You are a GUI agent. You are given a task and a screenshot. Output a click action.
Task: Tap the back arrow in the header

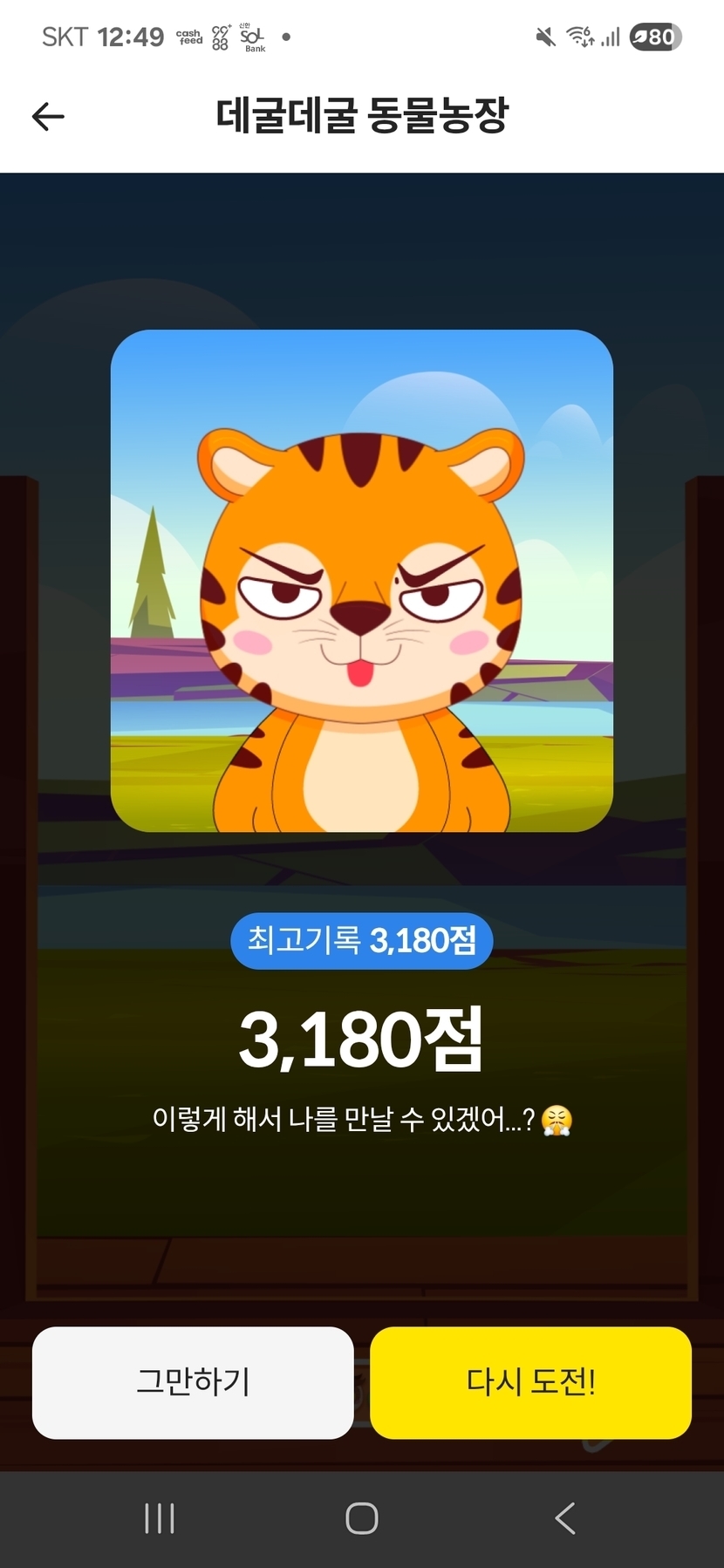tap(48, 116)
